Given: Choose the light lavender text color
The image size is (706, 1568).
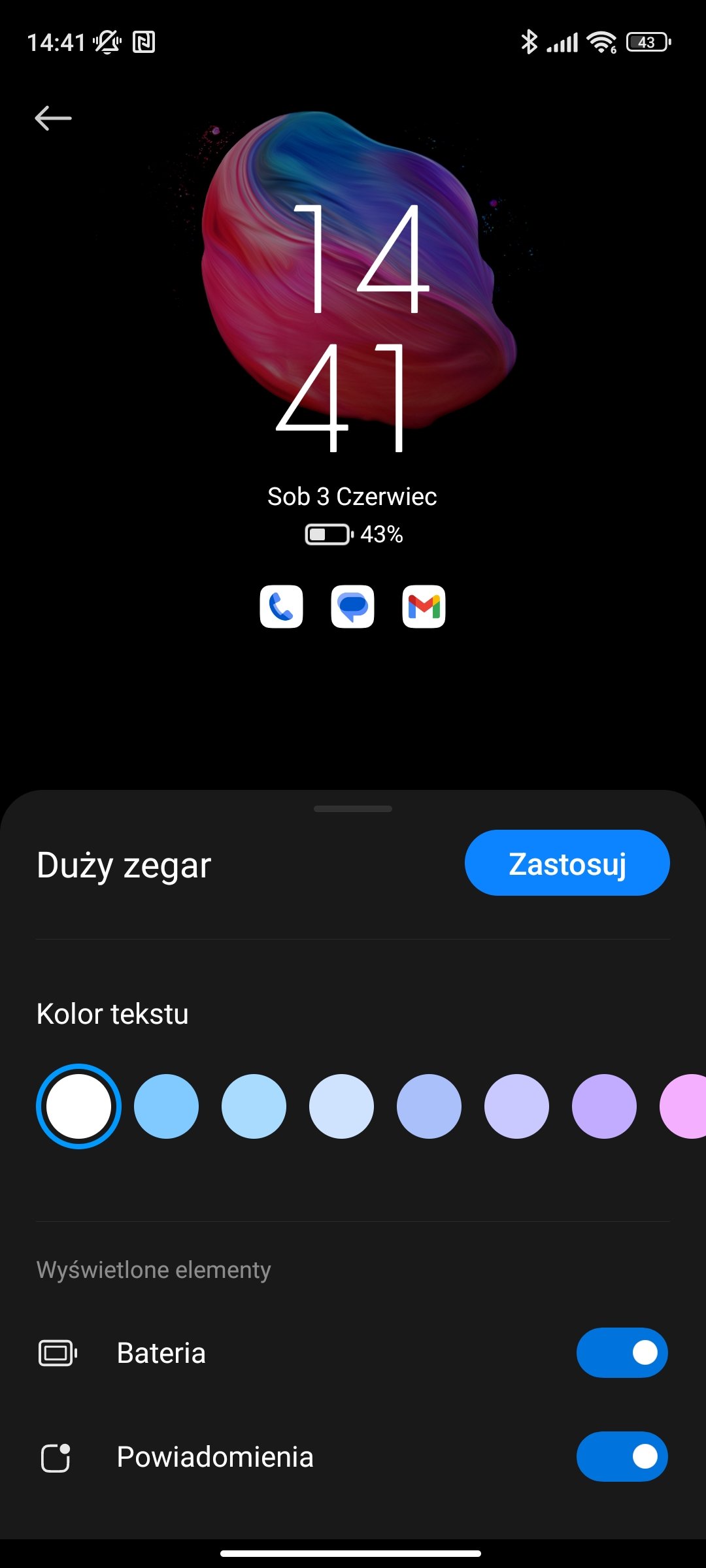Looking at the screenshot, I should 516,1106.
